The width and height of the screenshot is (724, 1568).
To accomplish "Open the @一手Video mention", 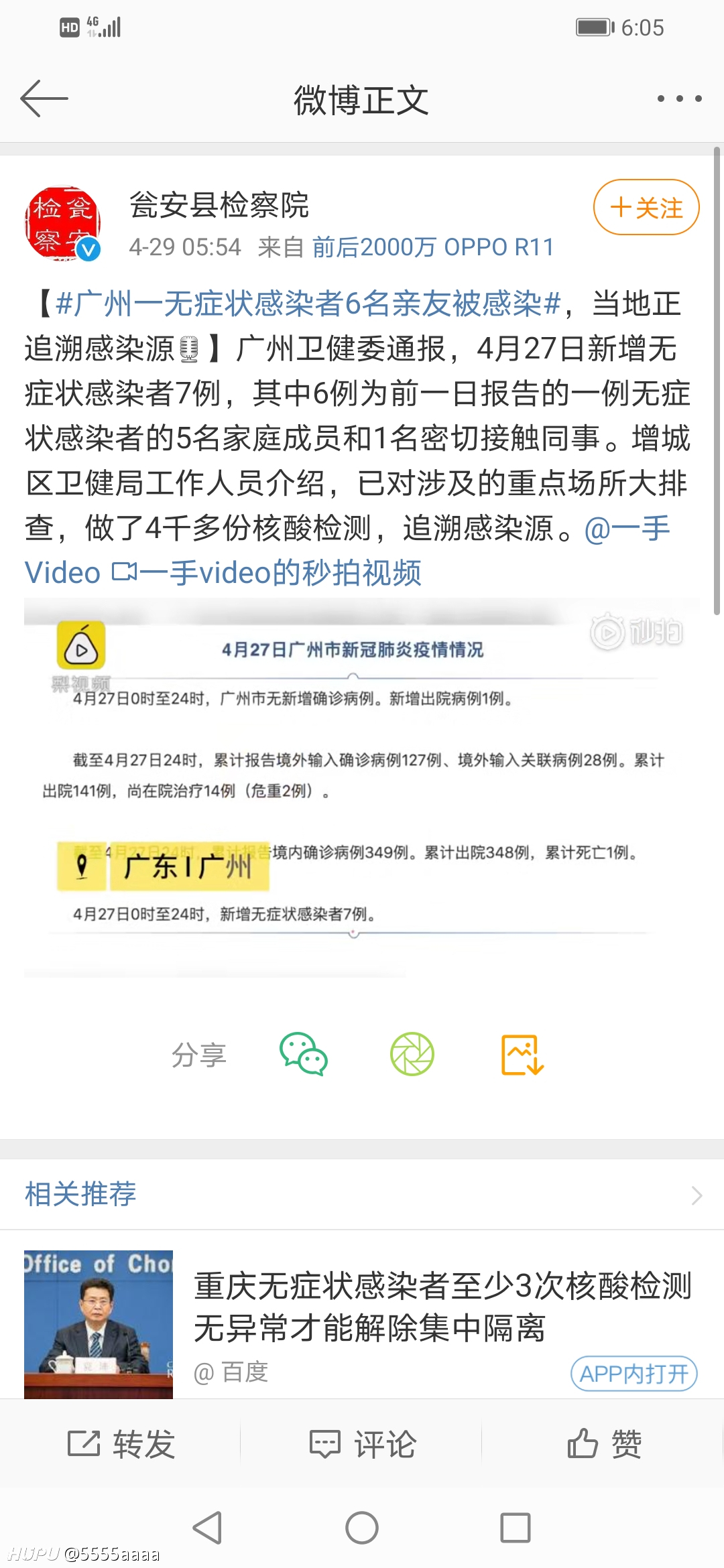I will pyautogui.click(x=347, y=551).
